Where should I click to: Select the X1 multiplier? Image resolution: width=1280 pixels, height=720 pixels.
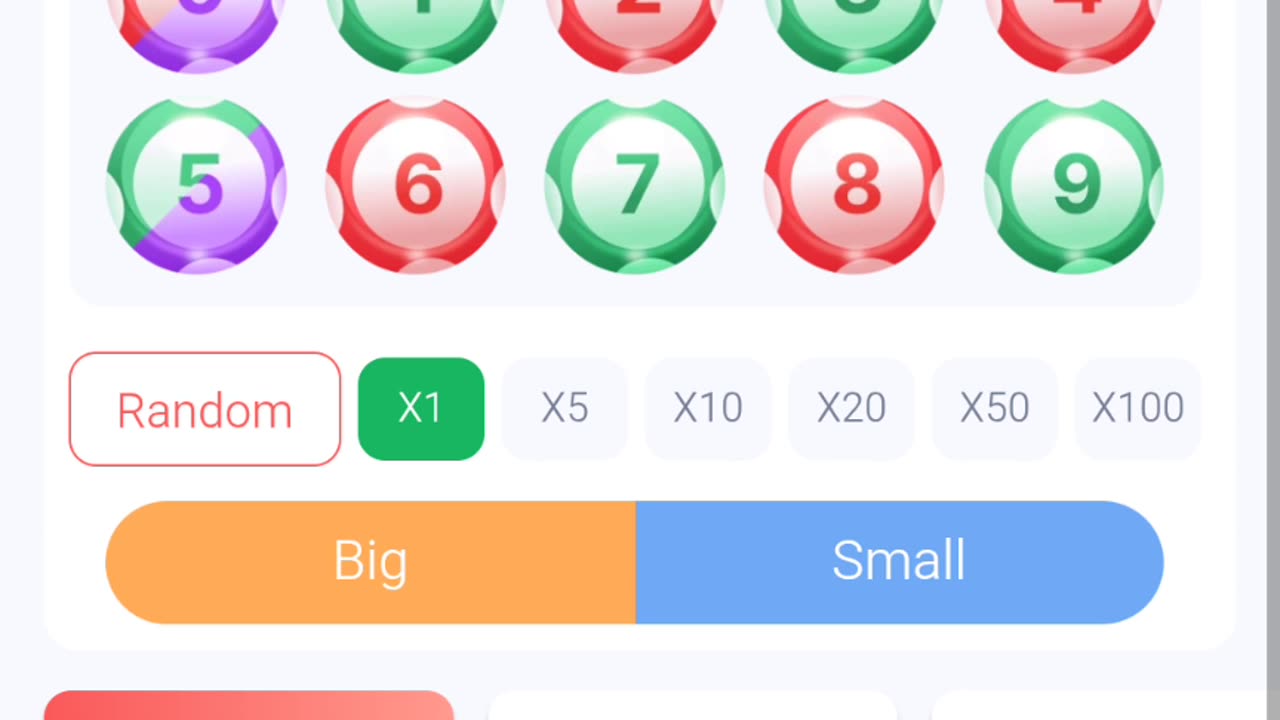421,409
